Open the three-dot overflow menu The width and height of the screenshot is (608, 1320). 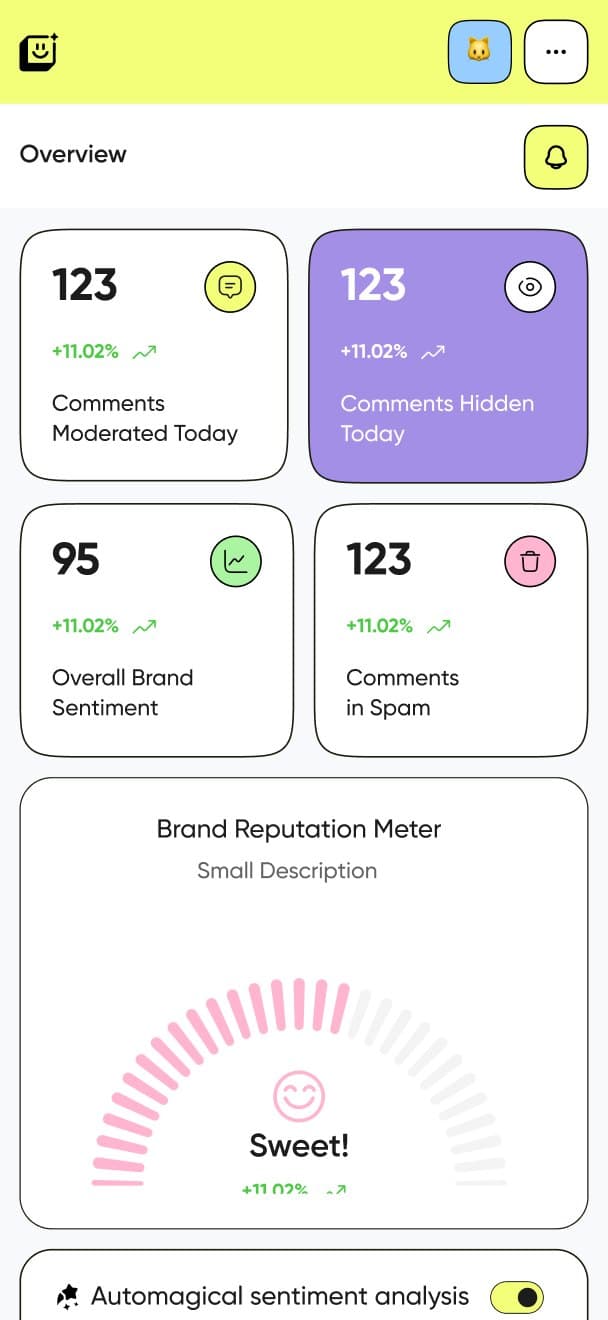[x=556, y=52]
